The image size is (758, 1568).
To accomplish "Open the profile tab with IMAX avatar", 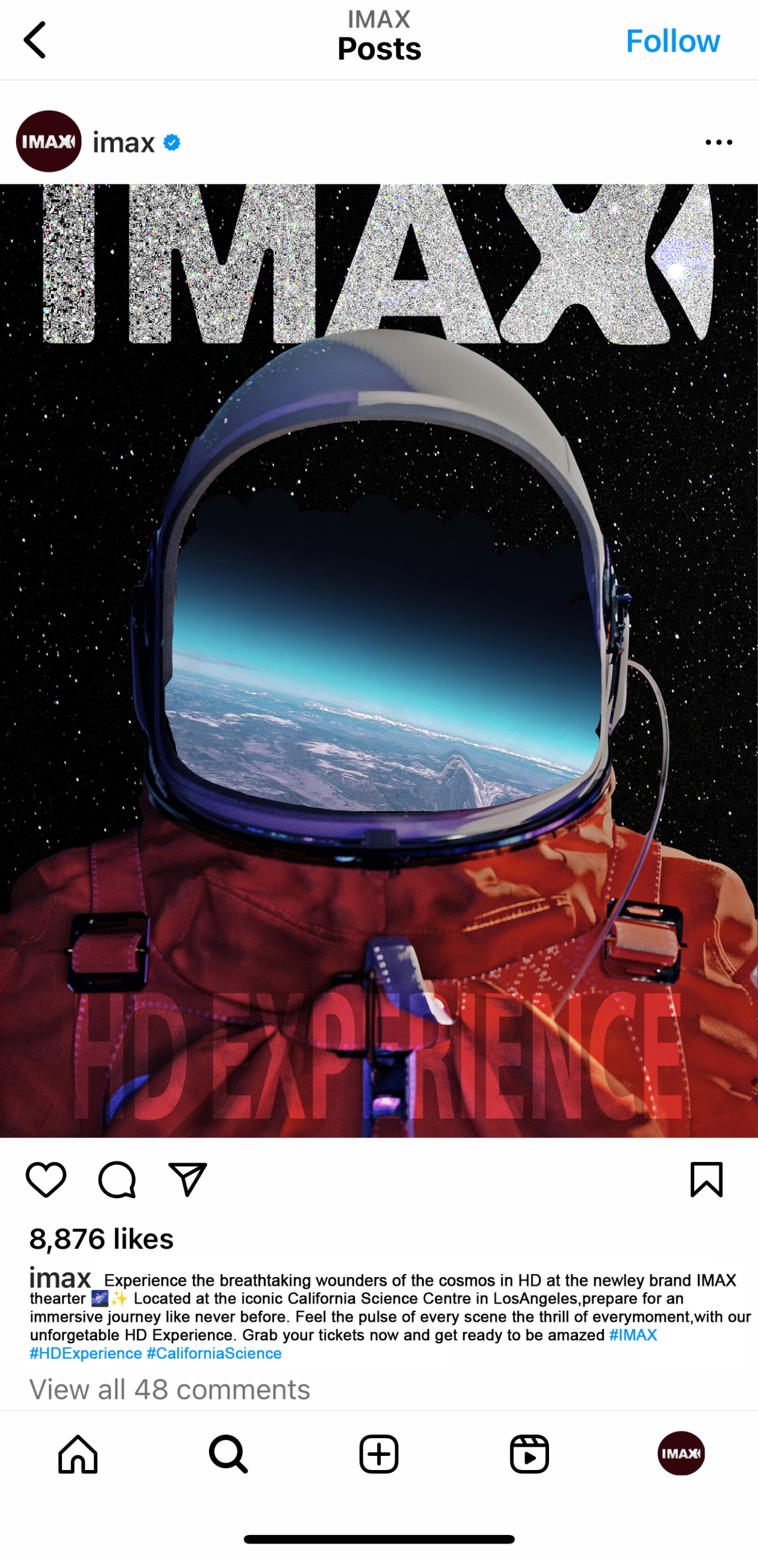I will [x=681, y=1453].
